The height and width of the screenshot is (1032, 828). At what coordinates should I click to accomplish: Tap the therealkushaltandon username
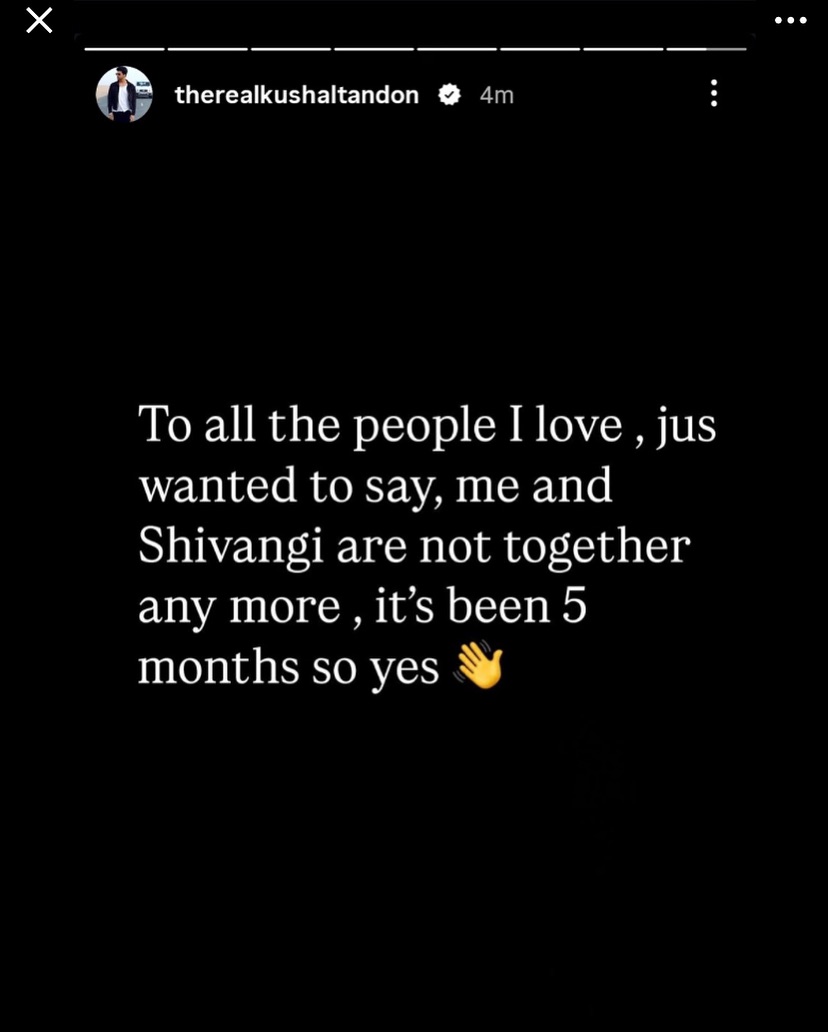[x=296, y=95]
